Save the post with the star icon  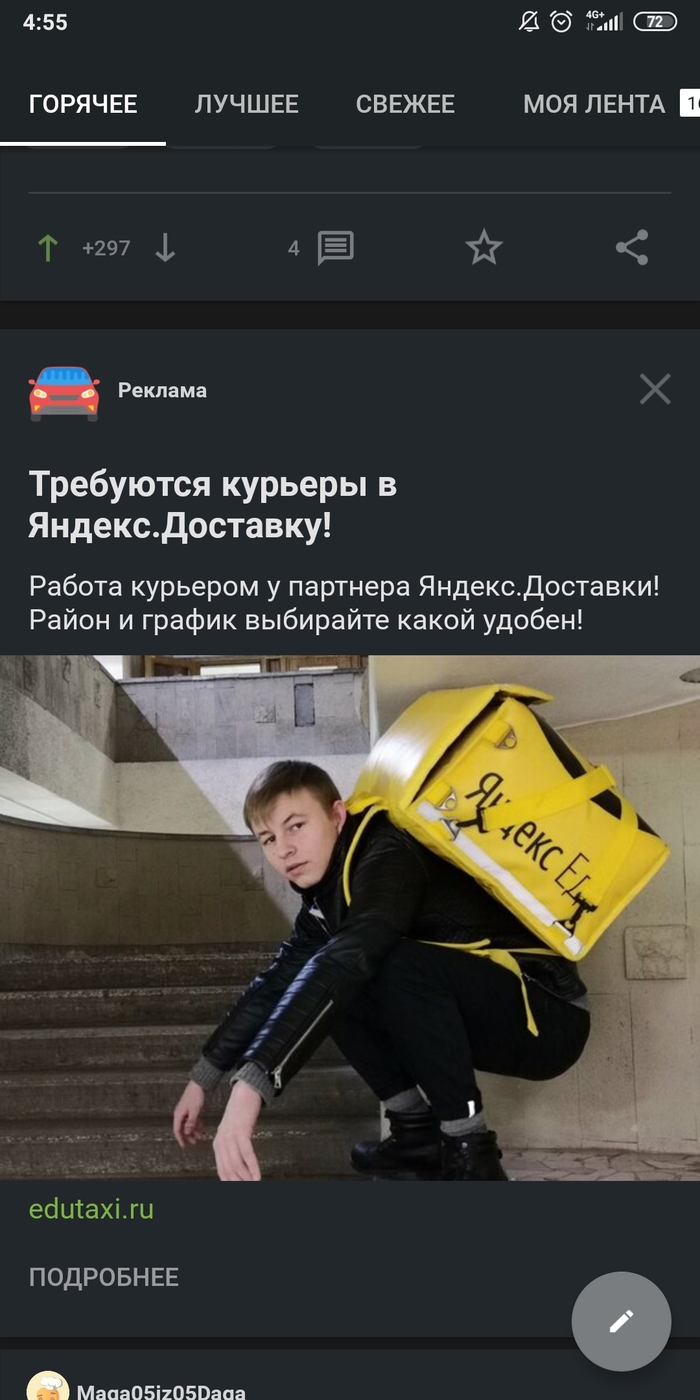[484, 248]
